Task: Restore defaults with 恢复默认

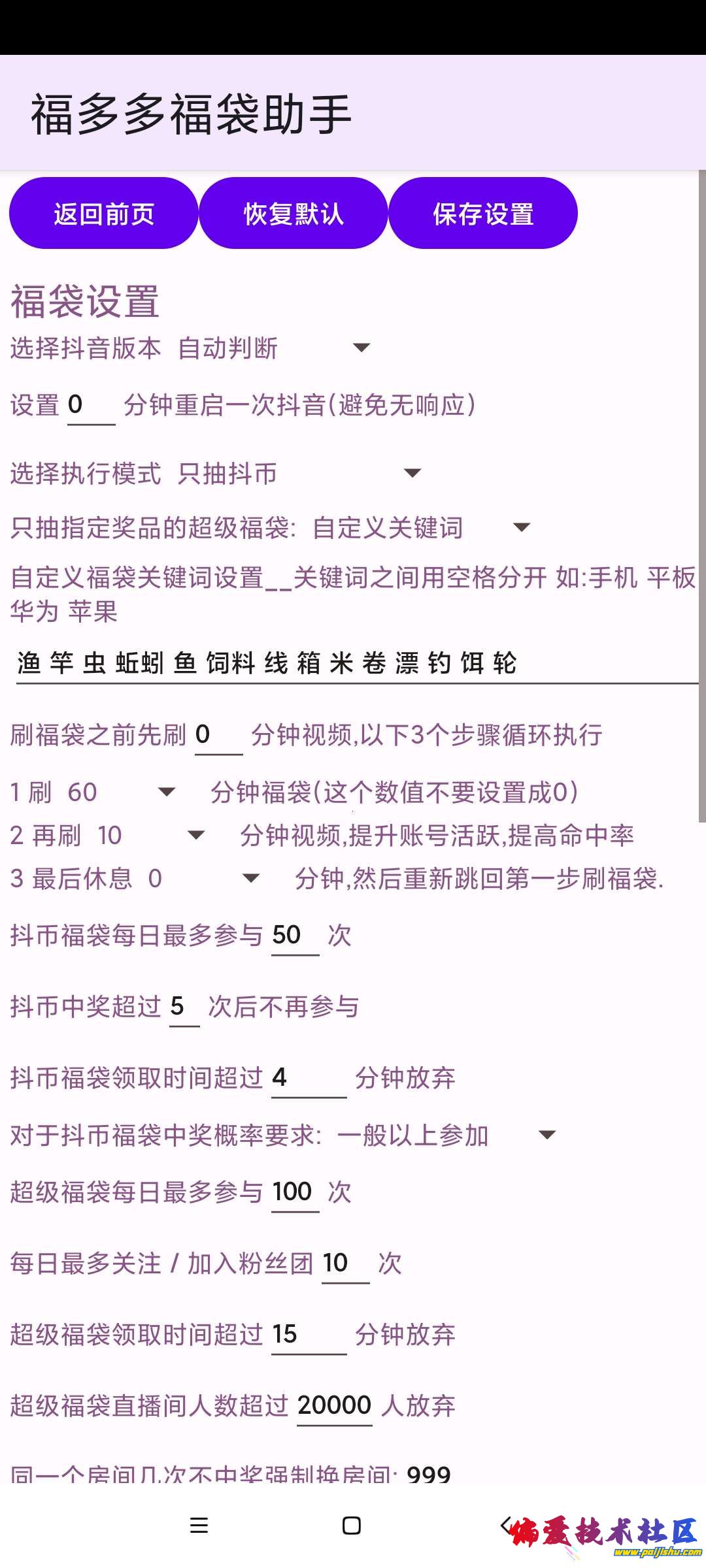Action: tap(293, 214)
